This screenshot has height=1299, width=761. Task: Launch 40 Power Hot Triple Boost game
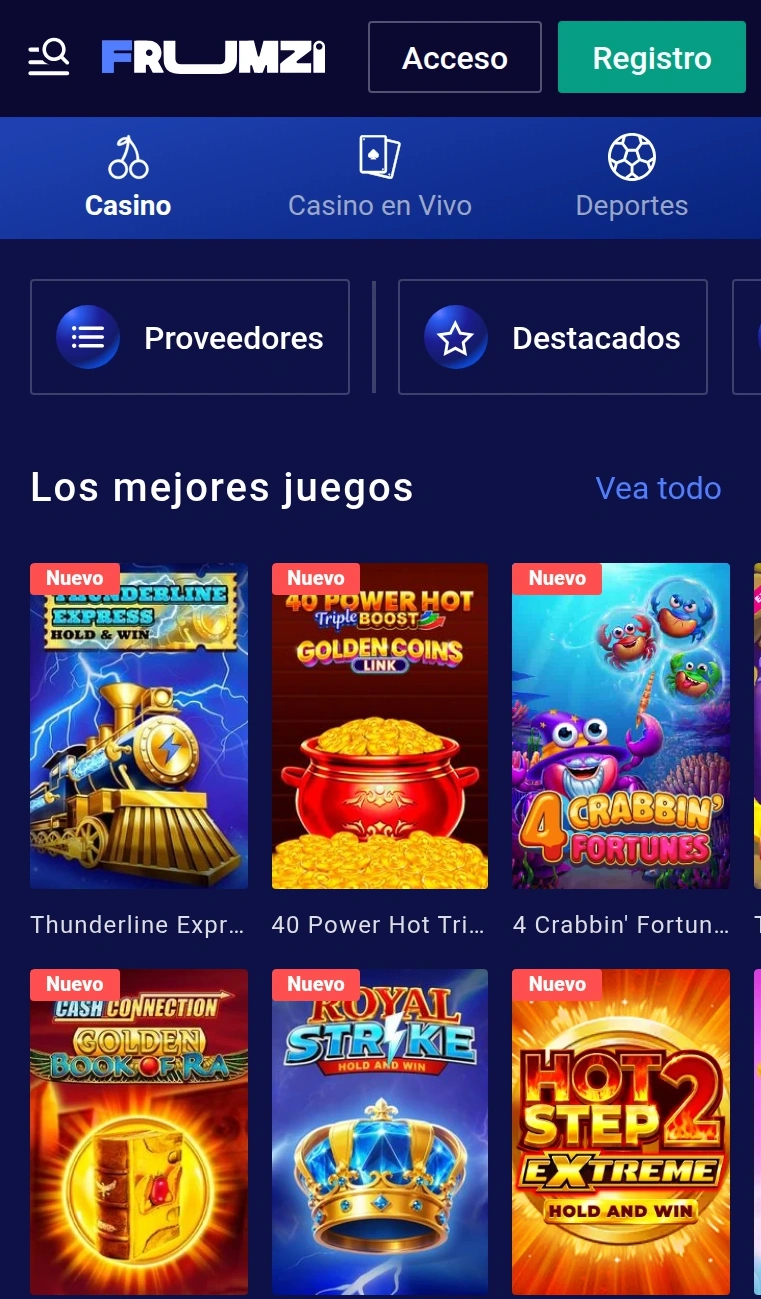click(x=380, y=726)
